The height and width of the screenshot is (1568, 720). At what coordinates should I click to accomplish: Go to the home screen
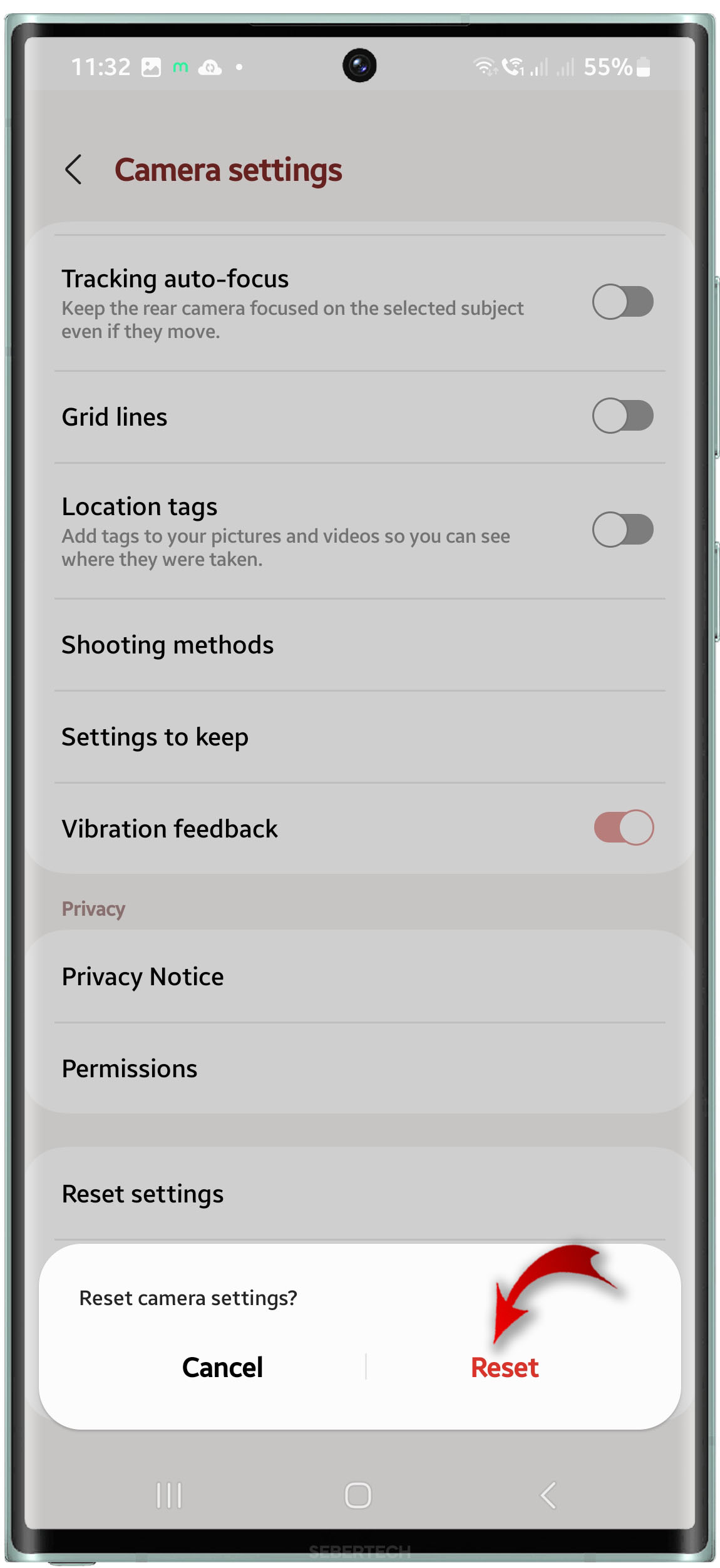358,1496
